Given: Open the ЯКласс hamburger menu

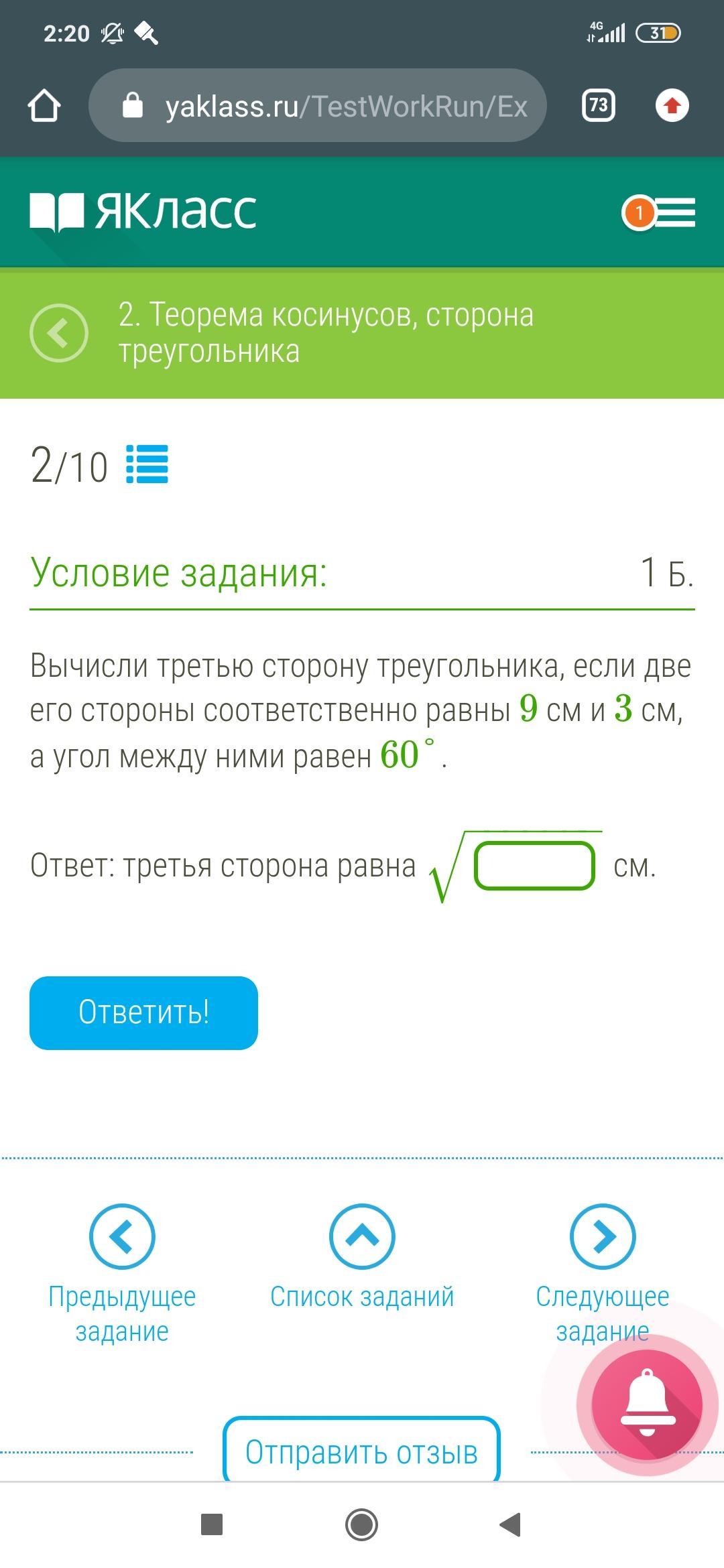Looking at the screenshot, I should tap(674, 212).
